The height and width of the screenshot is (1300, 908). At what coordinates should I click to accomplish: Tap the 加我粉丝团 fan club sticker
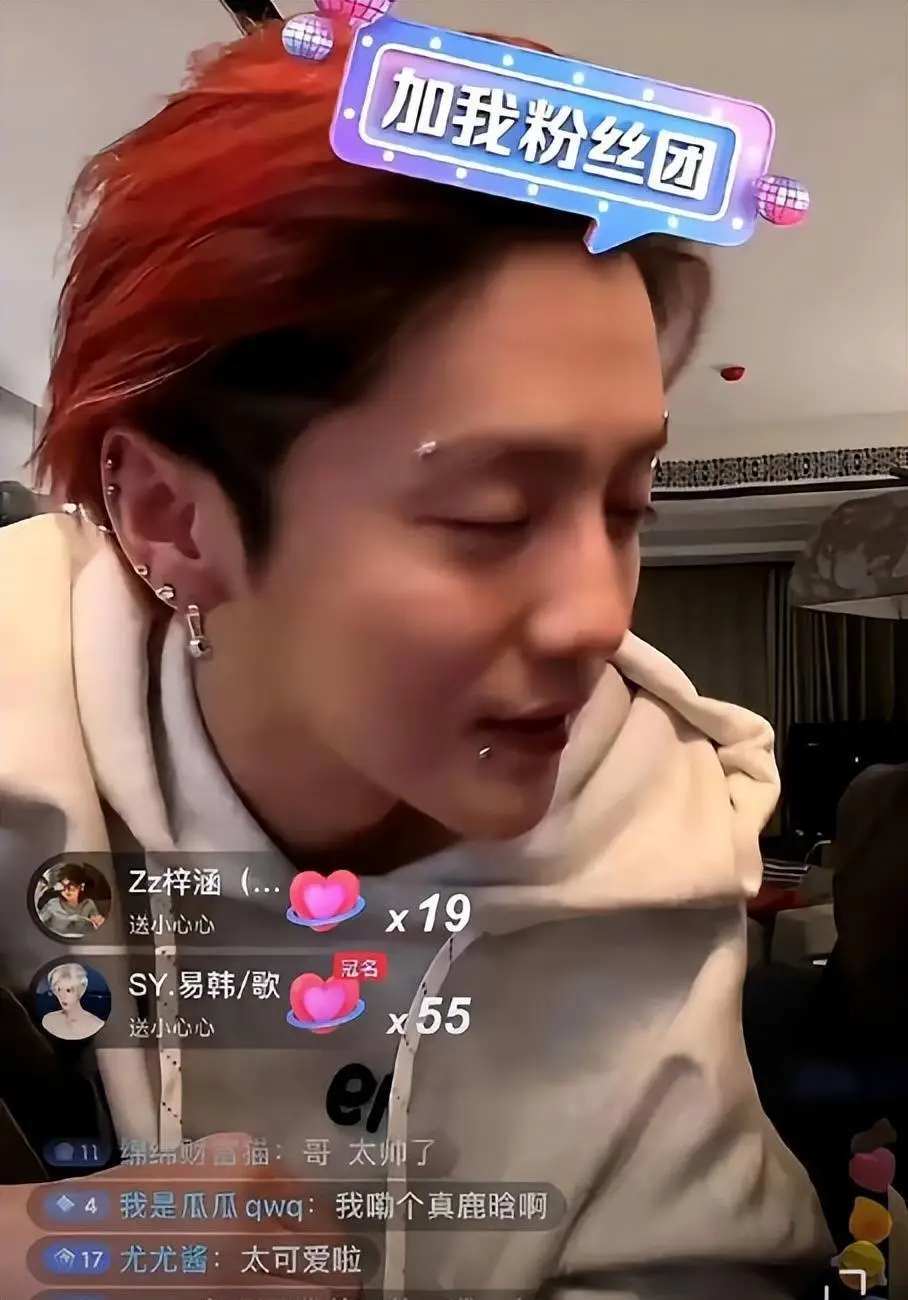tap(552, 131)
